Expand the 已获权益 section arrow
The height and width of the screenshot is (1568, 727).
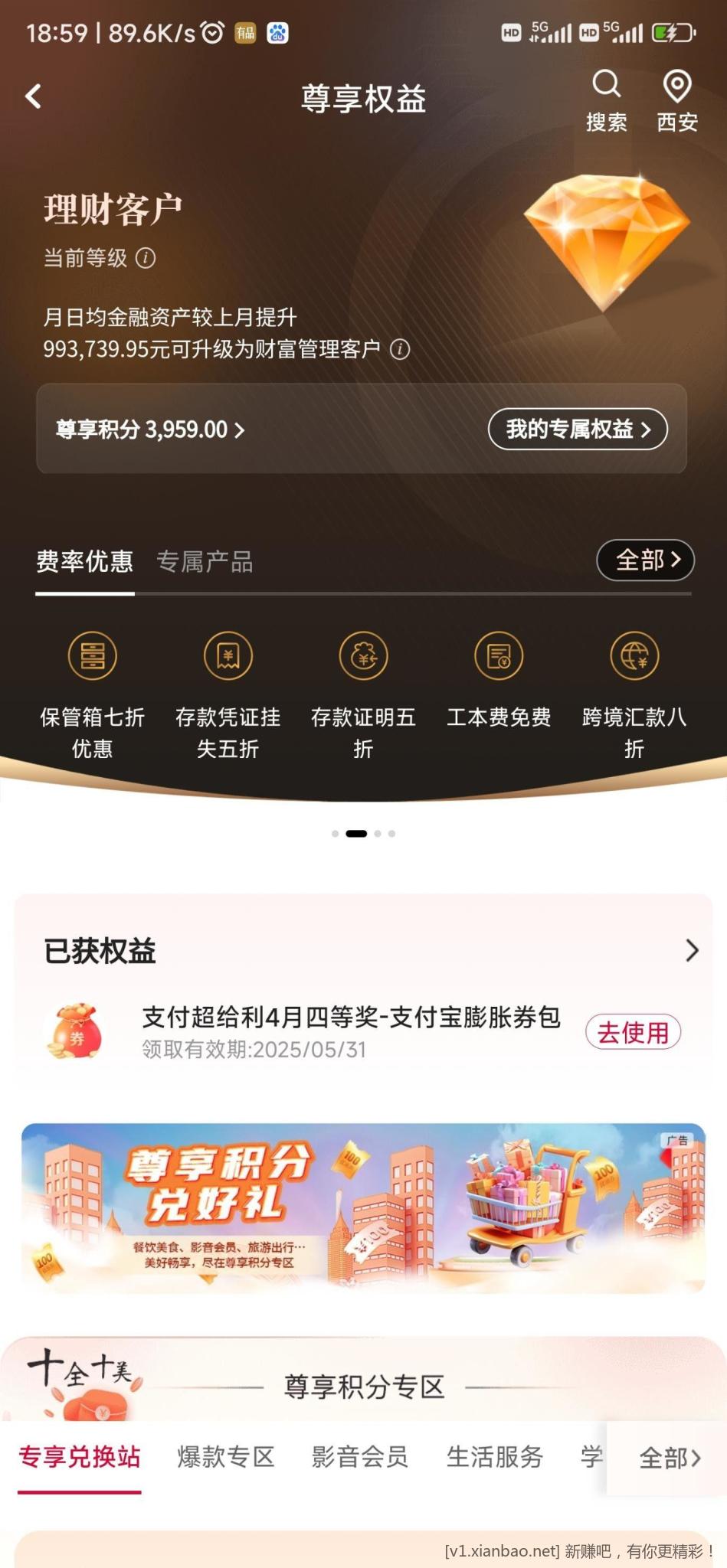click(691, 950)
